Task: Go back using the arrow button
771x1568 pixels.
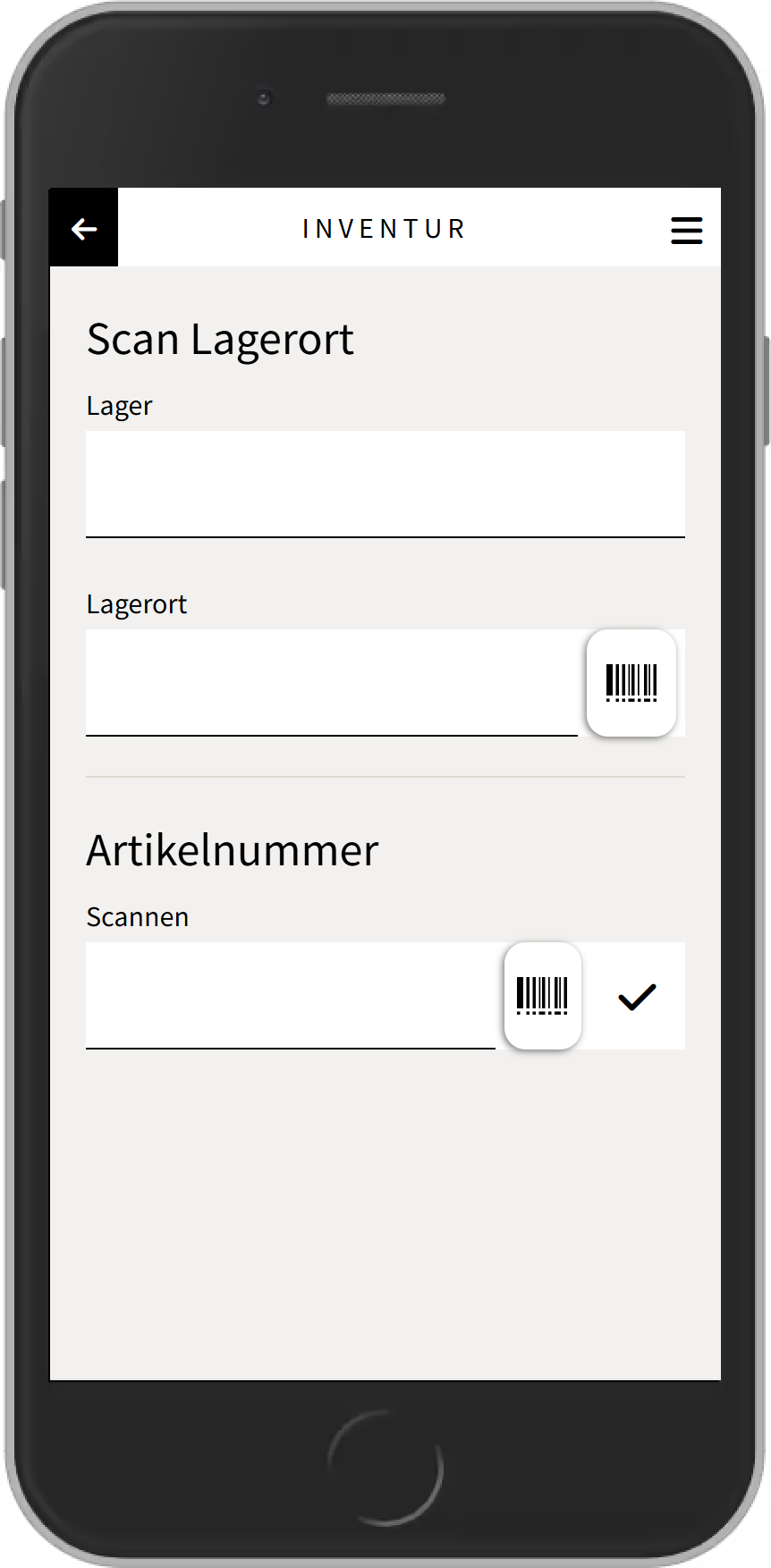Action: 84,229
